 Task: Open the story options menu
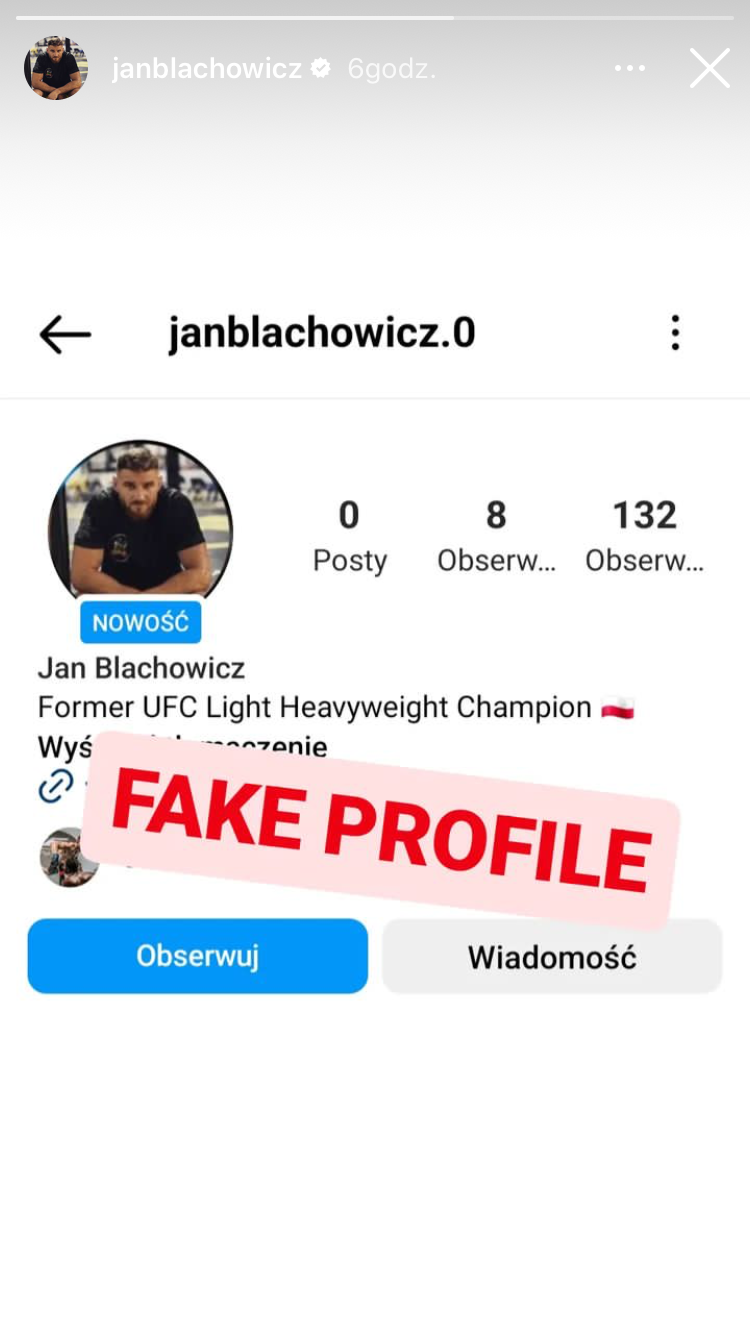630,68
